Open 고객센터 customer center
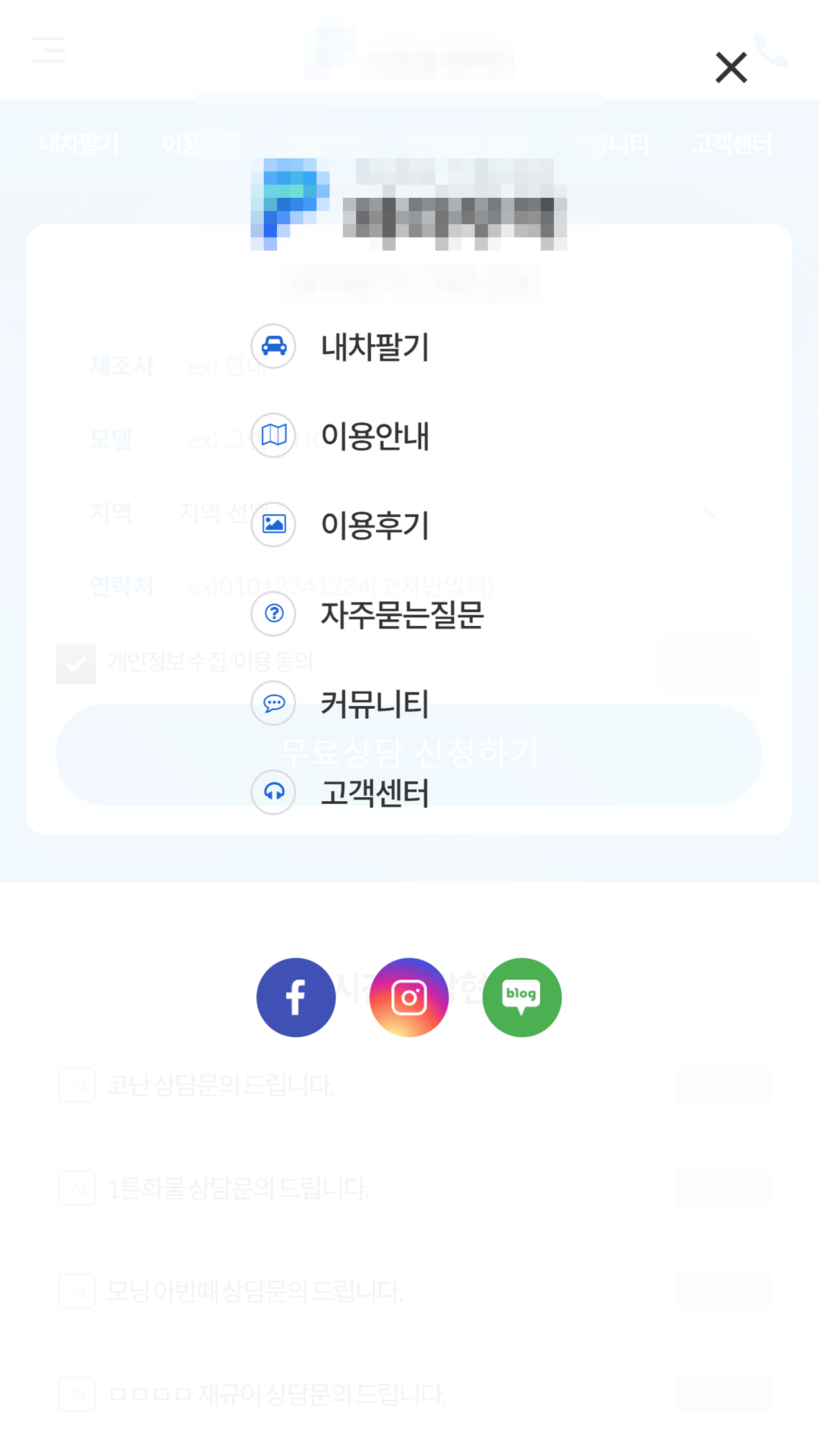Viewport: 819px width, 1456px height. tap(341, 793)
